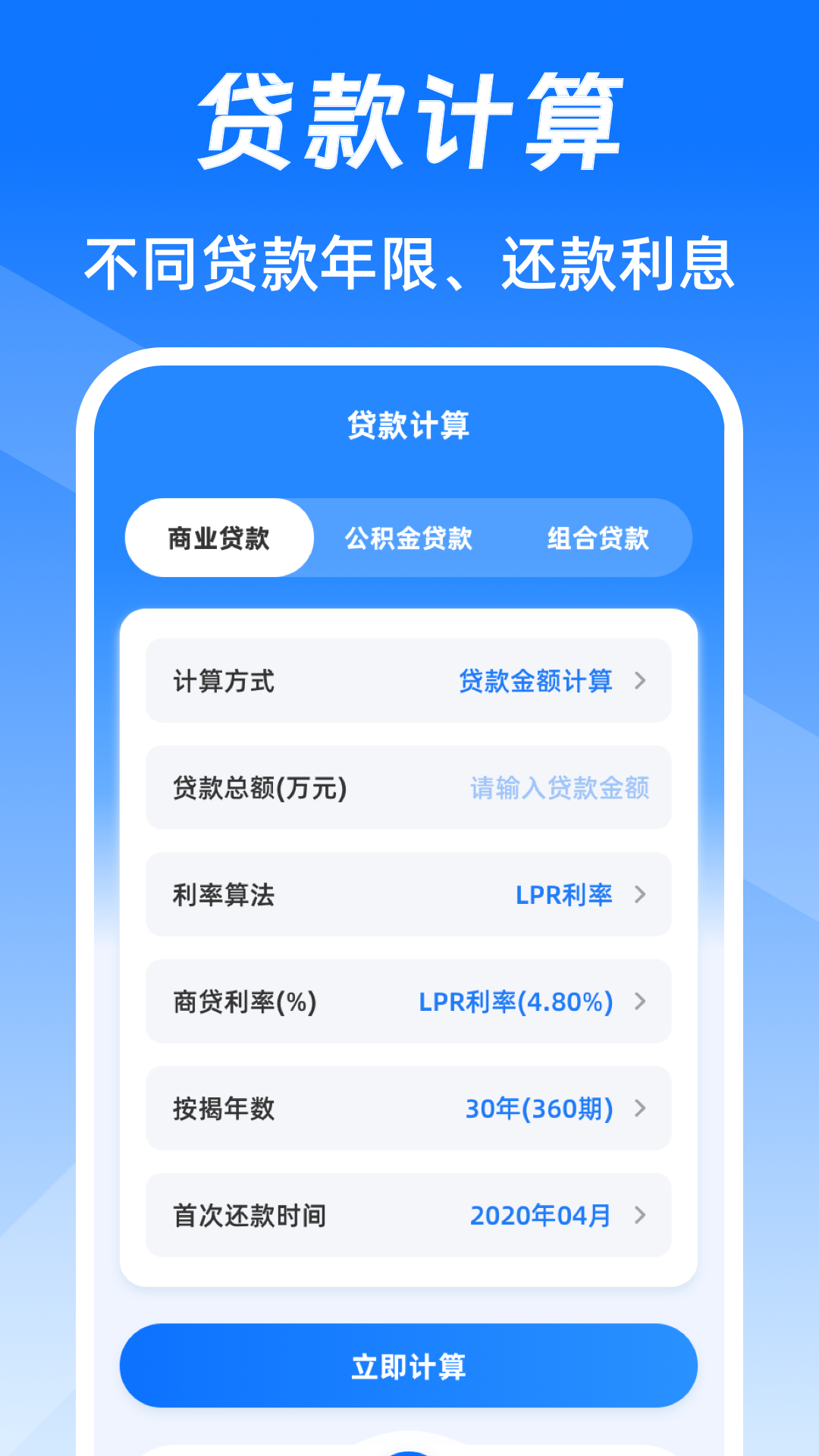Expand the chevron beside 贷款金额计算
This screenshot has height=1456, width=819.
[641, 680]
